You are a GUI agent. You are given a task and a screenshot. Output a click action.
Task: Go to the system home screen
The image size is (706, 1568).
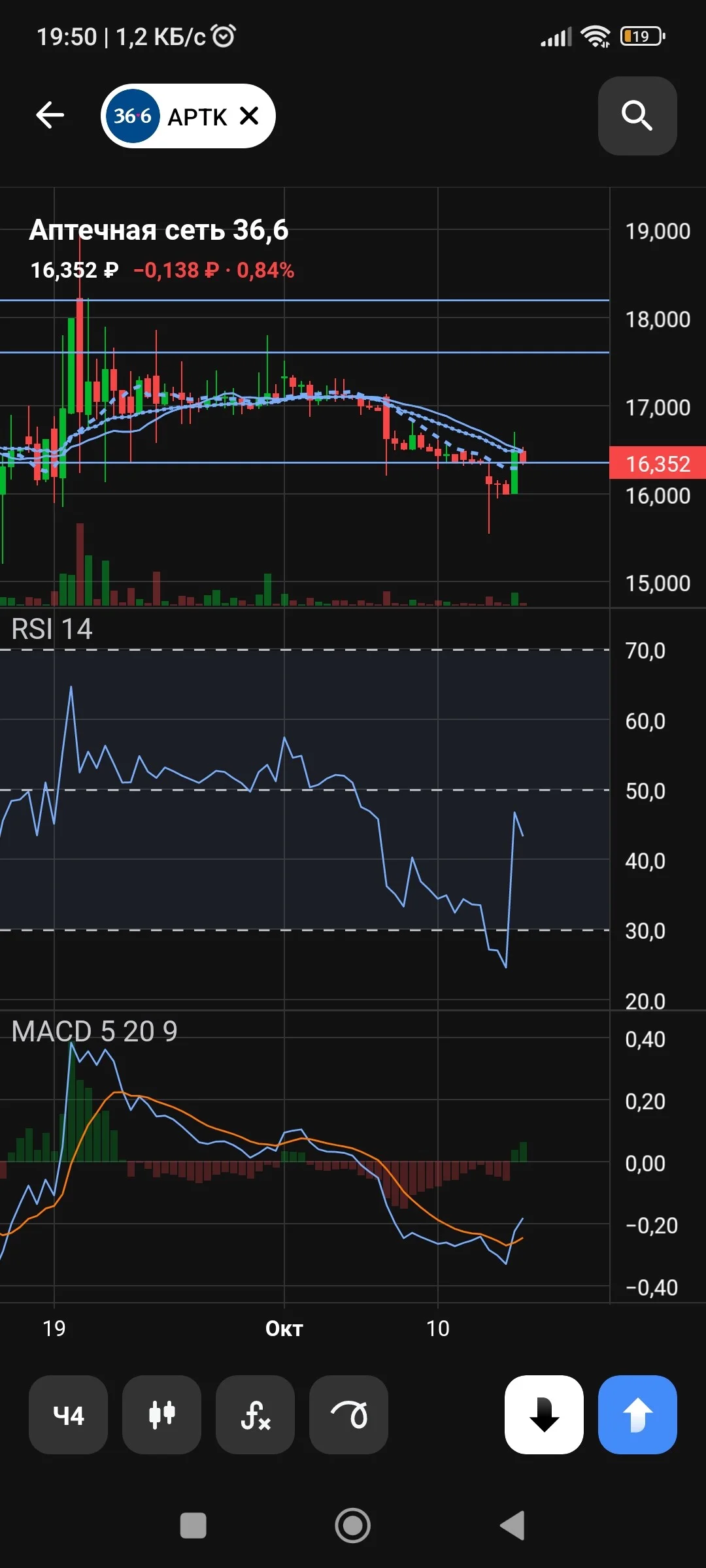pyautogui.click(x=352, y=1526)
